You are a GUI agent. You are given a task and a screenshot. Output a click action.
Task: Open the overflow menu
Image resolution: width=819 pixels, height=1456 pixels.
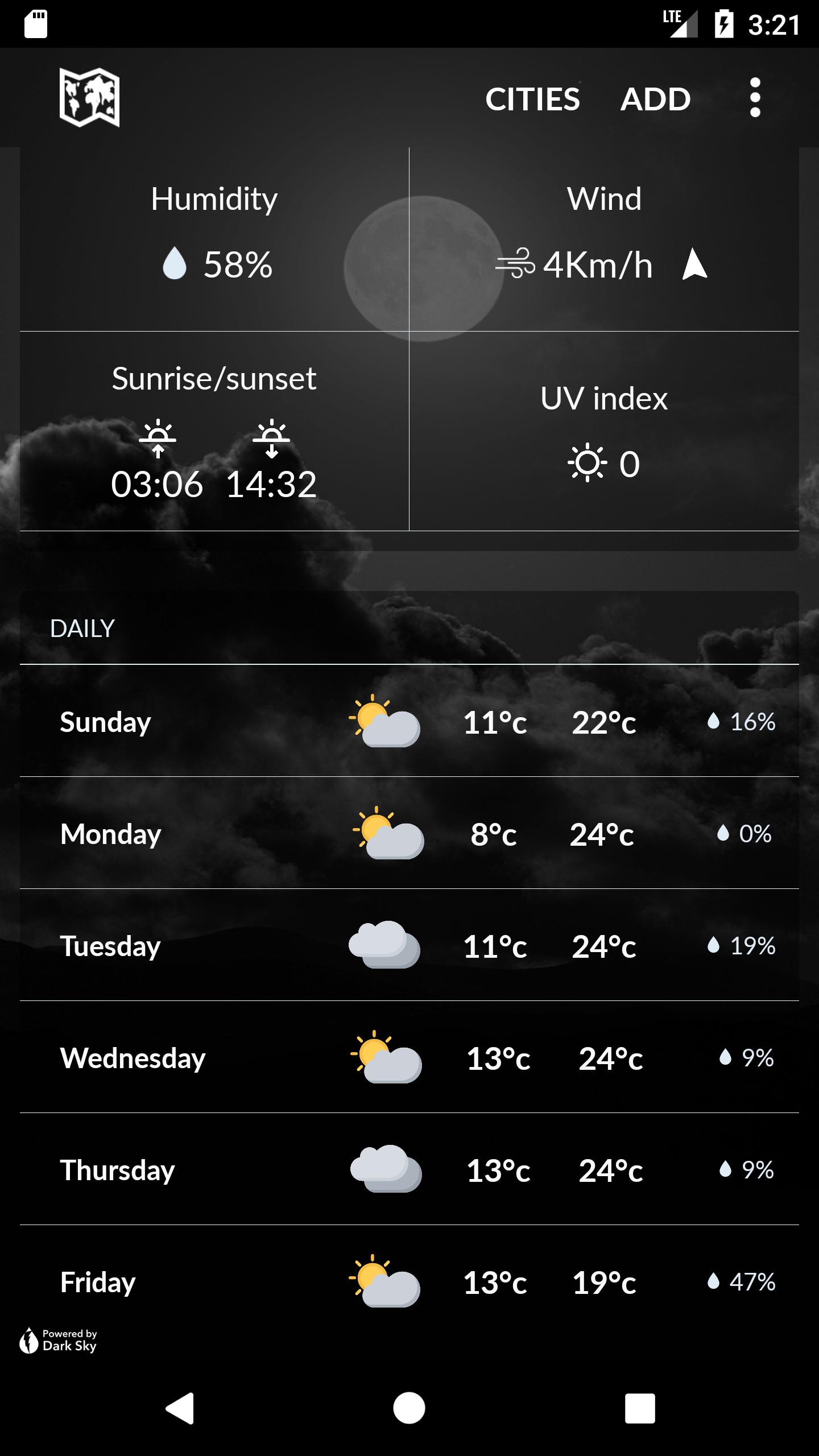(755, 98)
